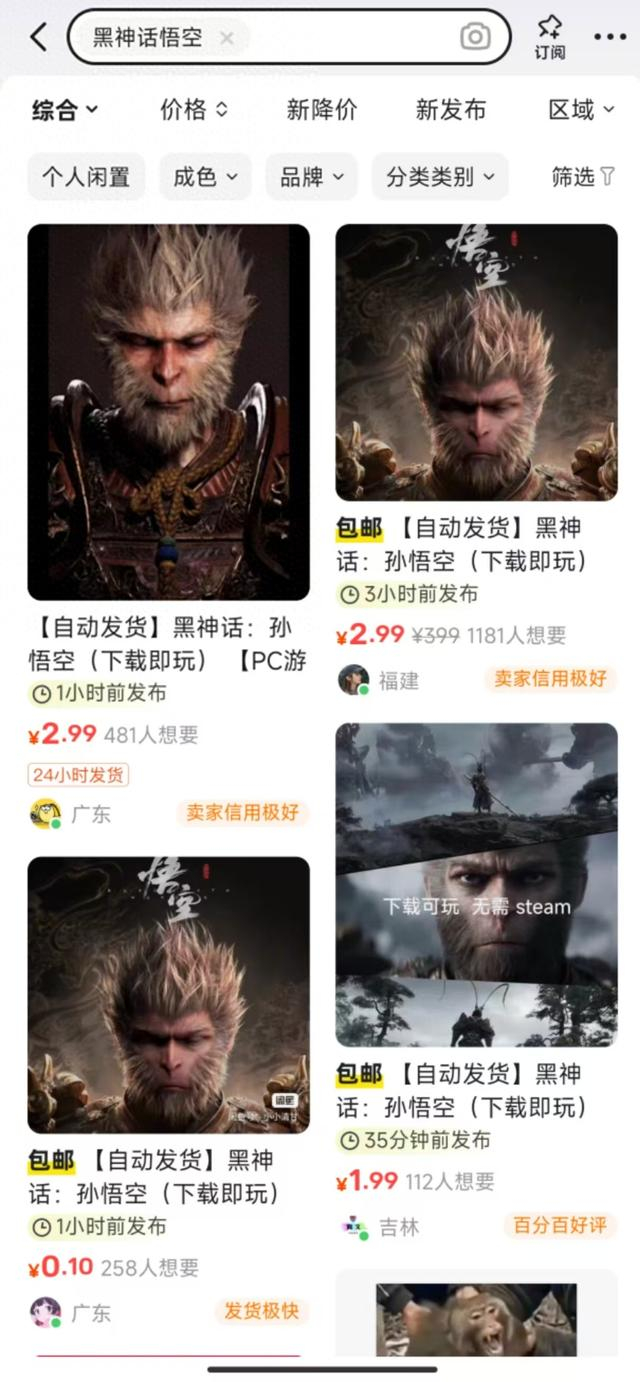Viewport: 640px width, 1382px height.
Task: Go back using the arrow icon
Action: pyautogui.click(x=38, y=38)
